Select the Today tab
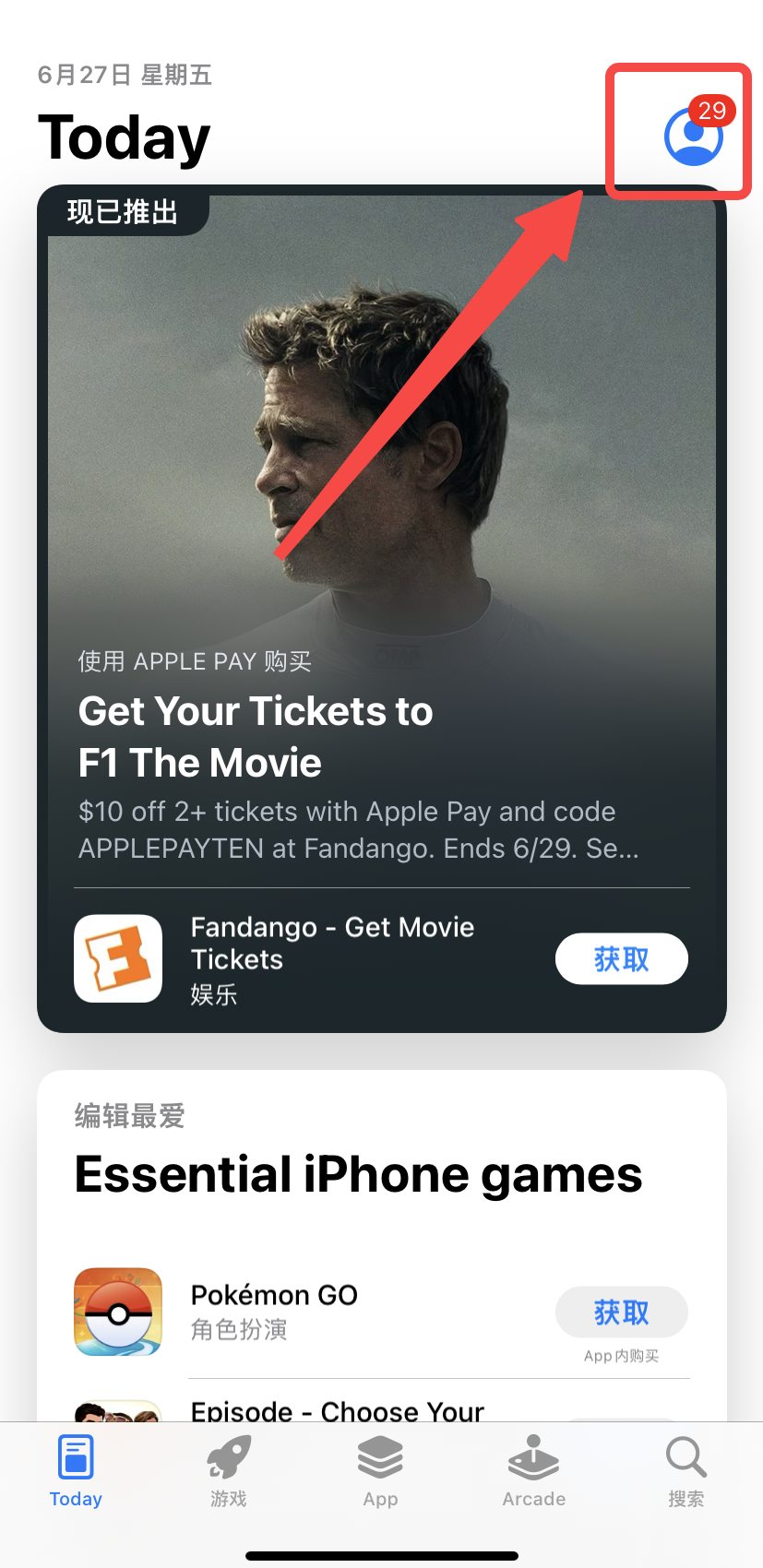 pos(76,1471)
